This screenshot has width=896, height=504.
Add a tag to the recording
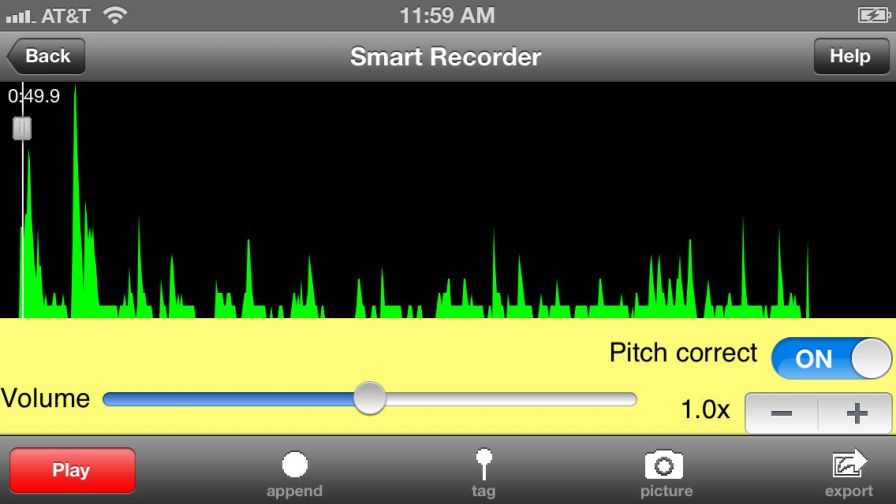tap(483, 473)
